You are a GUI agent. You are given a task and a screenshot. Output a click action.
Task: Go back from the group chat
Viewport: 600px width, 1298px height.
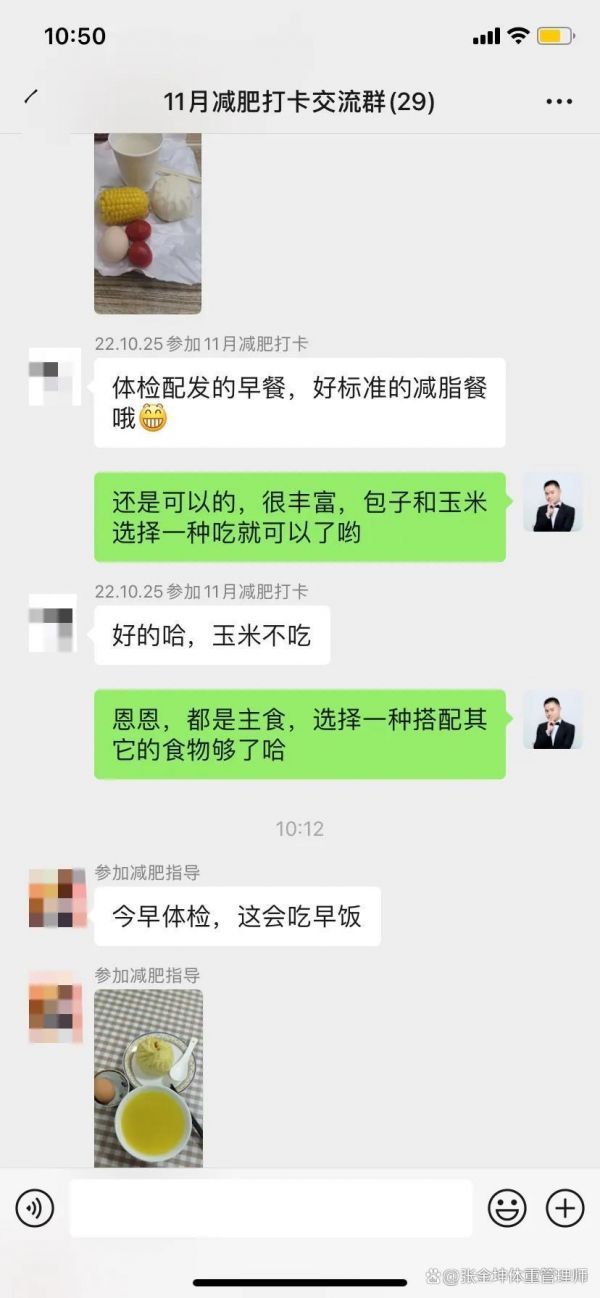(x=31, y=98)
